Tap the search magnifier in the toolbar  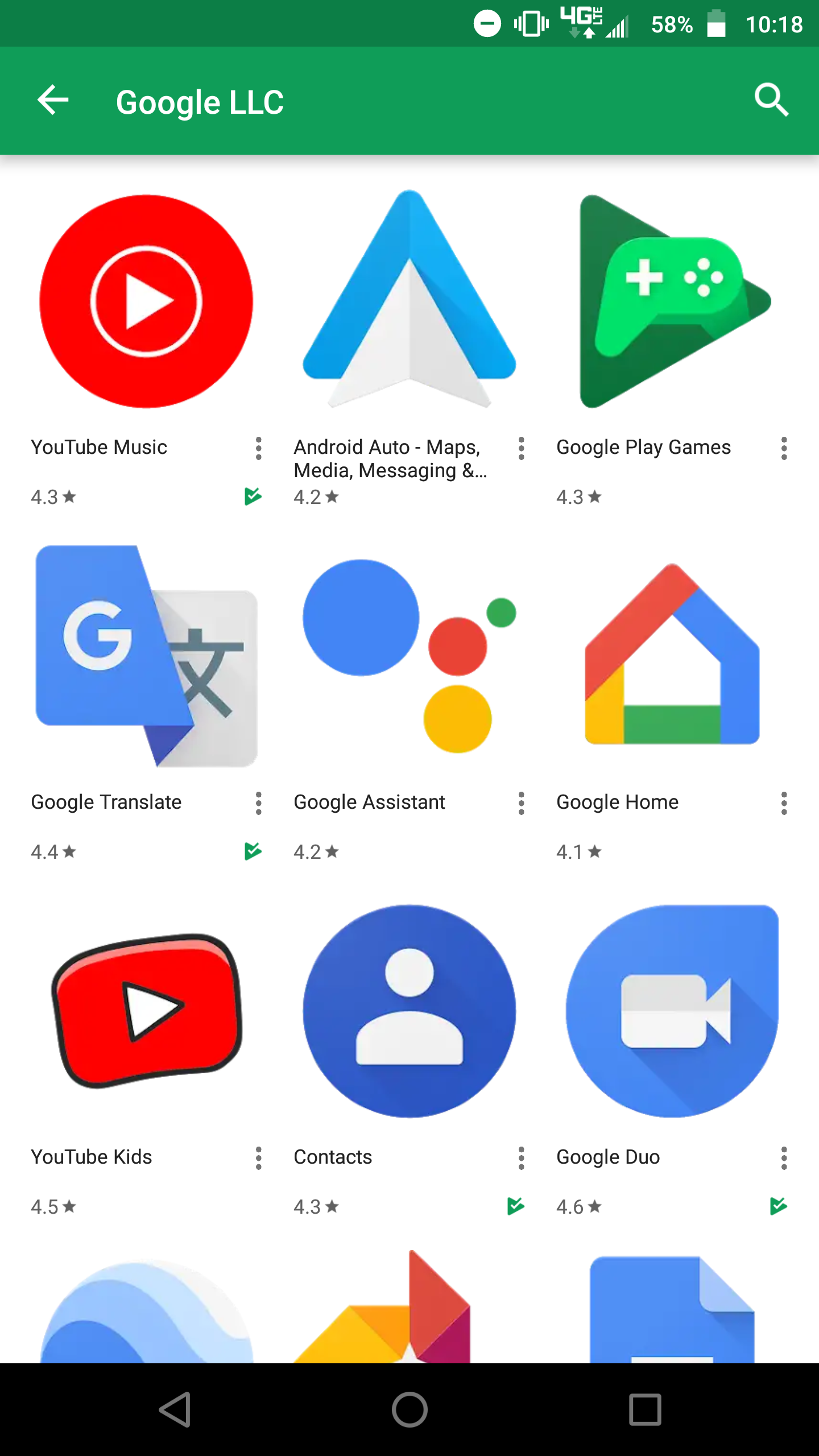pyautogui.click(x=771, y=101)
